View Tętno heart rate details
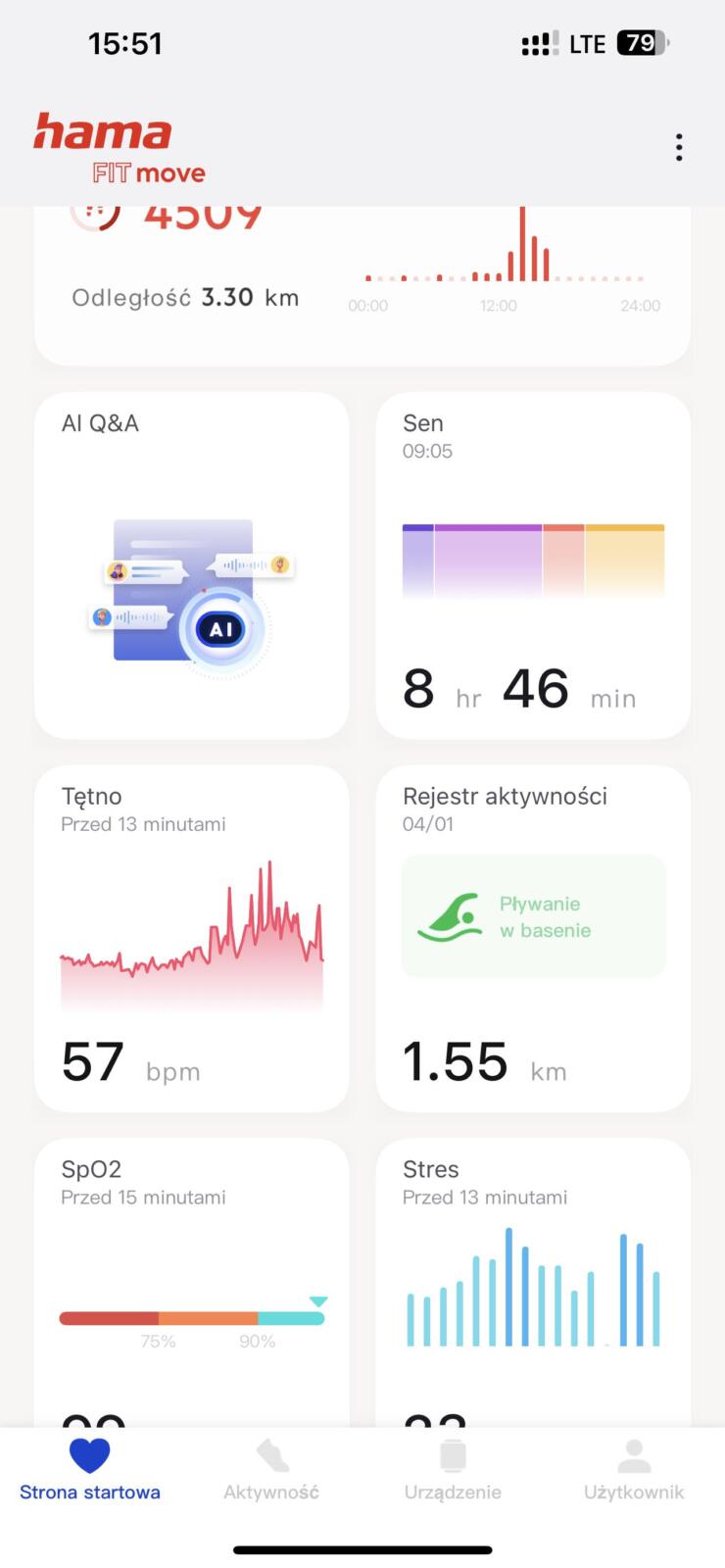The width and height of the screenshot is (725, 1568). [192, 938]
